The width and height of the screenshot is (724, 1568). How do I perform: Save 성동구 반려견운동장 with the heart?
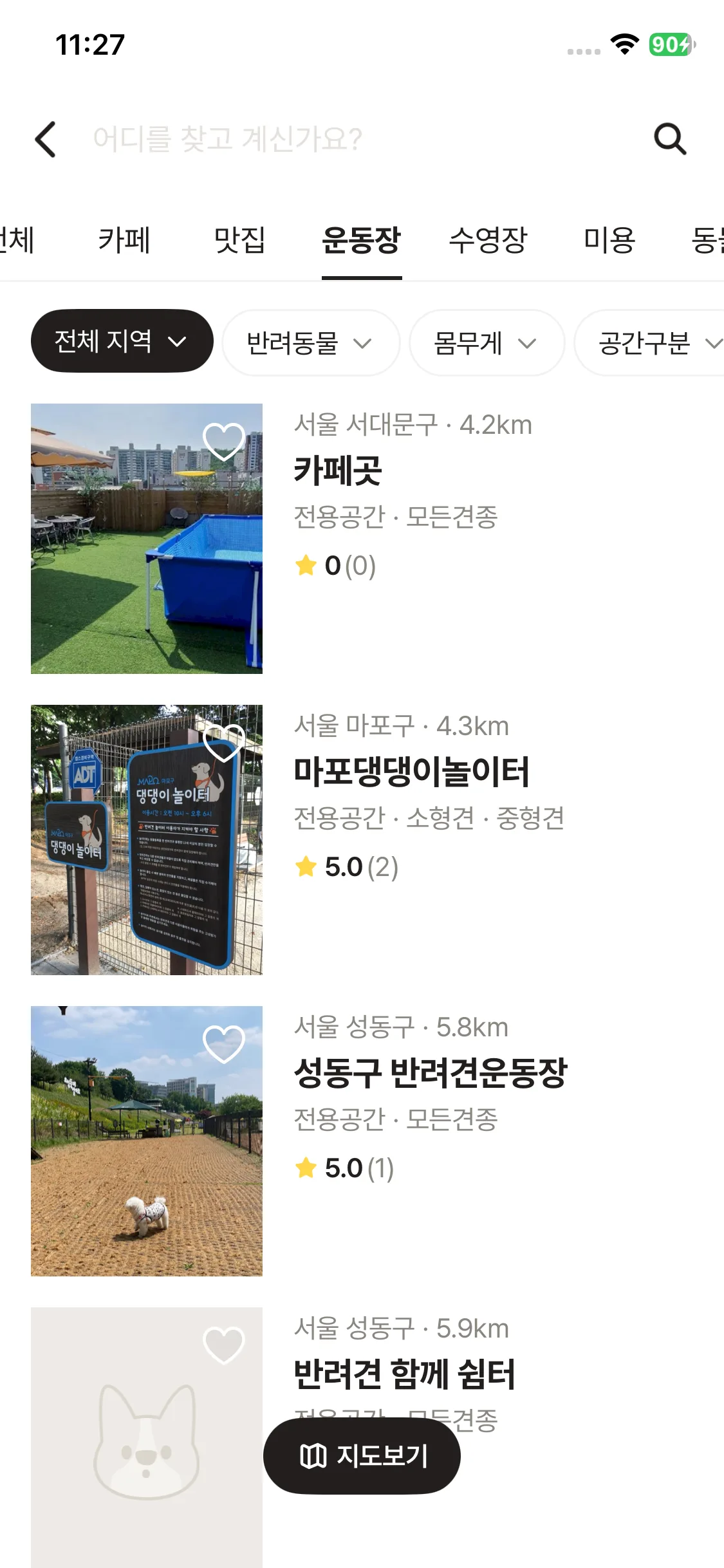pos(223,1044)
